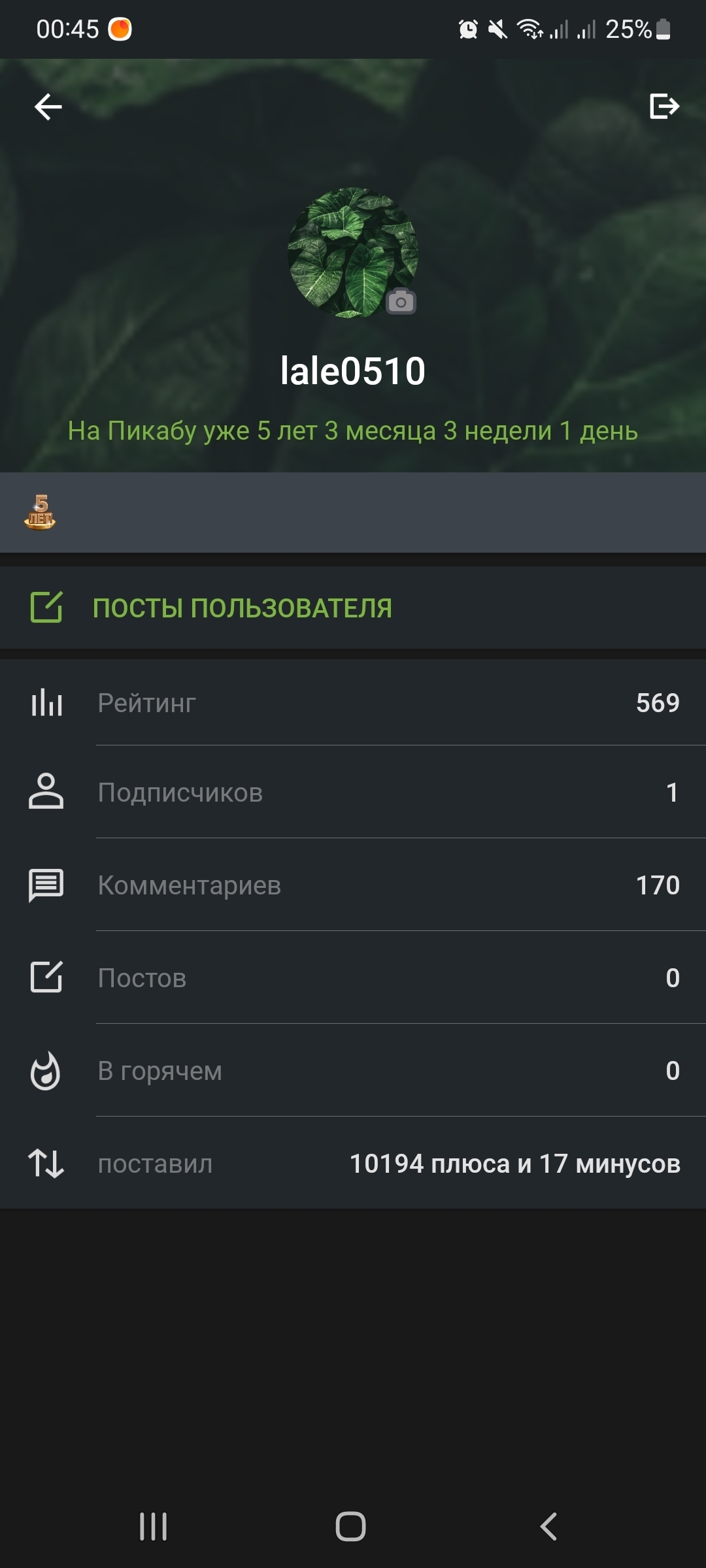Tap the system home button
This screenshot has width=706, height=1568.
point(350,1527)
